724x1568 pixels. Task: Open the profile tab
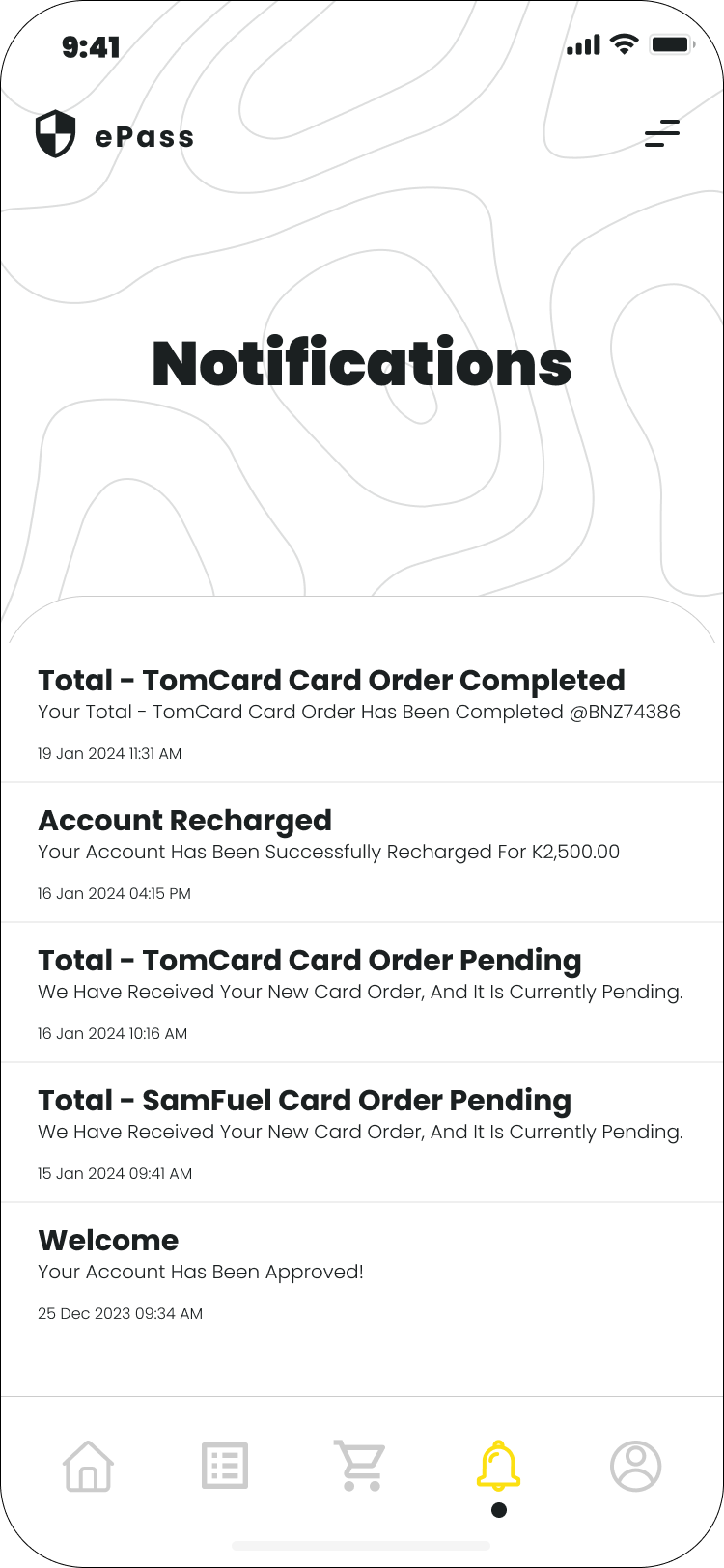pos(636,1466)
